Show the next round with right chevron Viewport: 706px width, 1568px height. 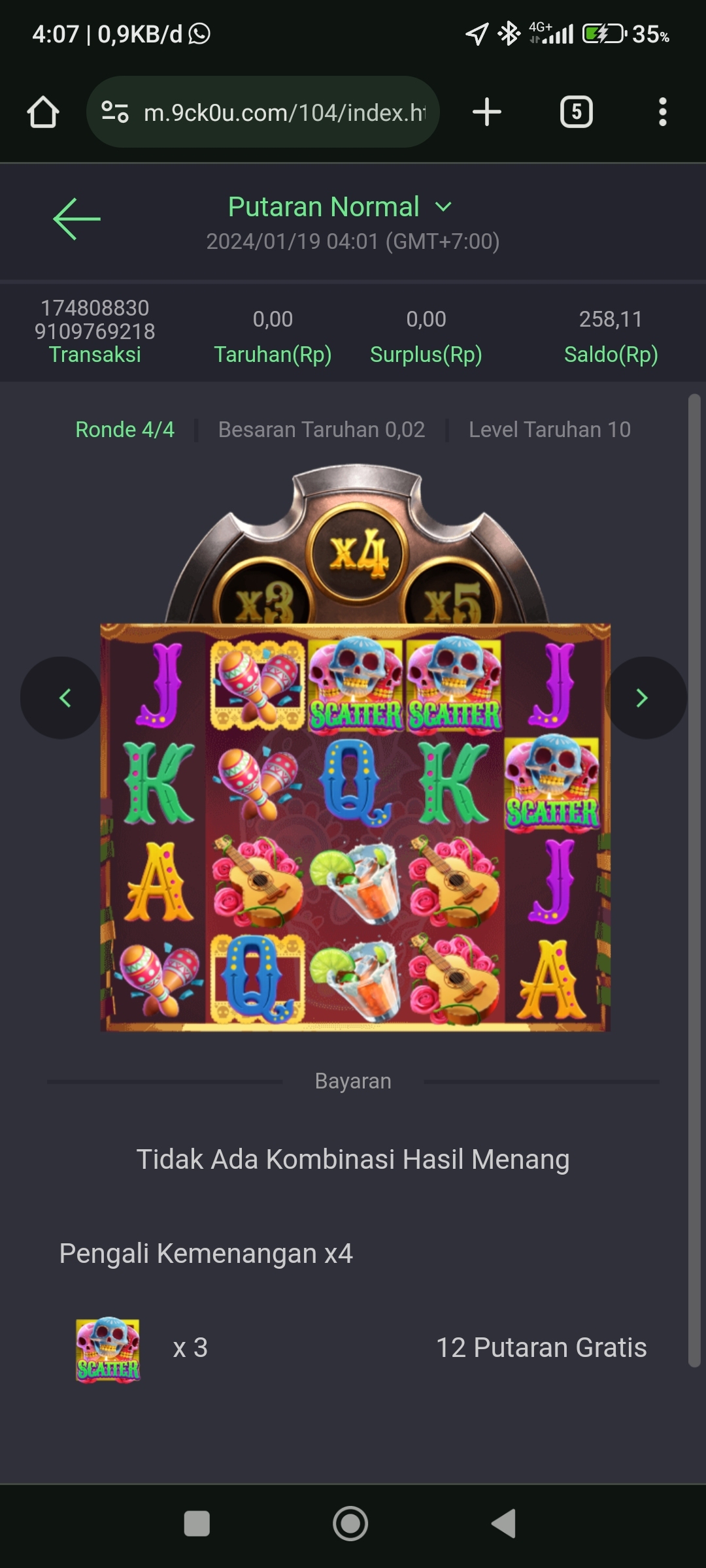[x=644, y=698]
